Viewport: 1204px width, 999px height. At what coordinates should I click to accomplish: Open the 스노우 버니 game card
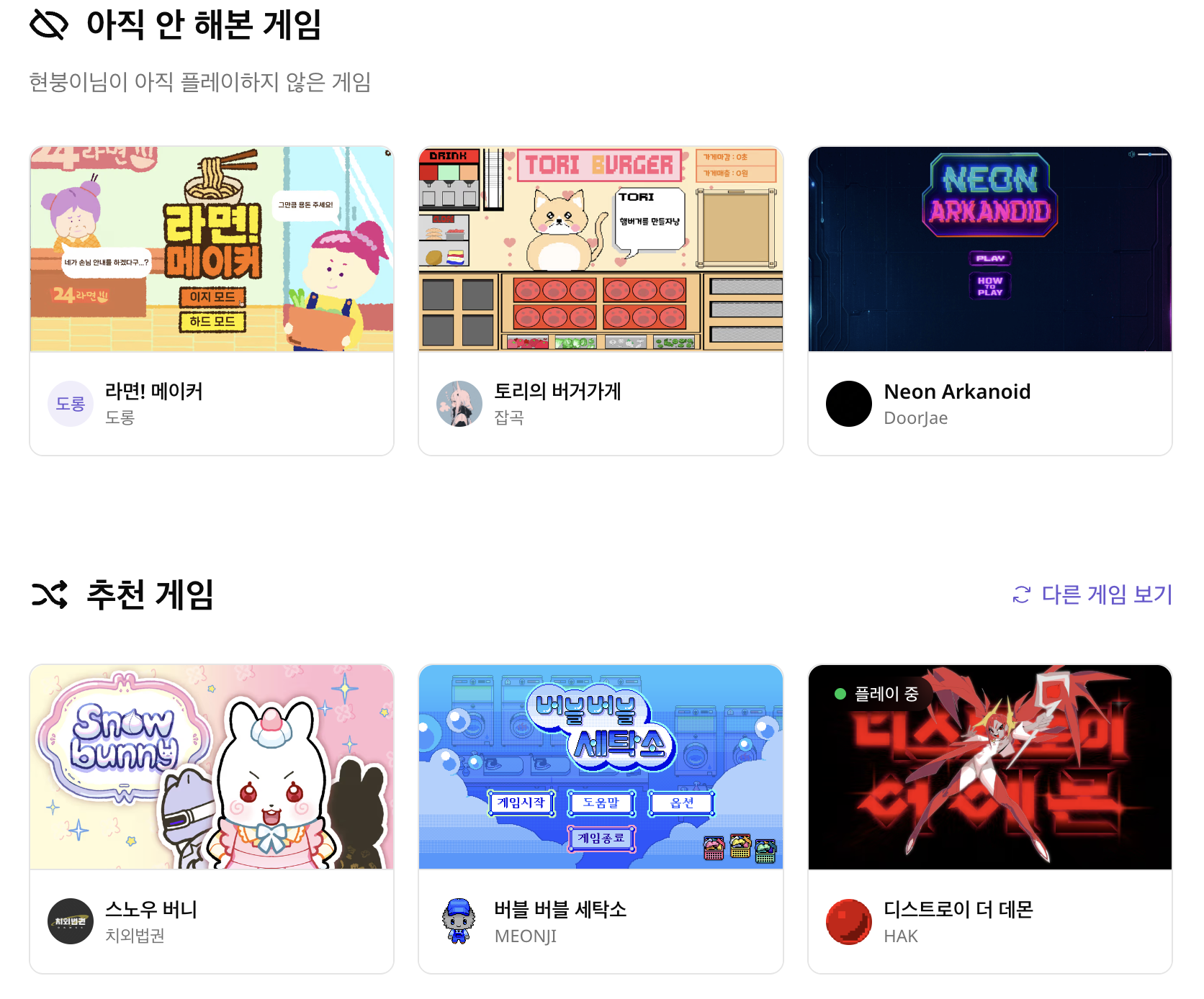click(212, 818)
